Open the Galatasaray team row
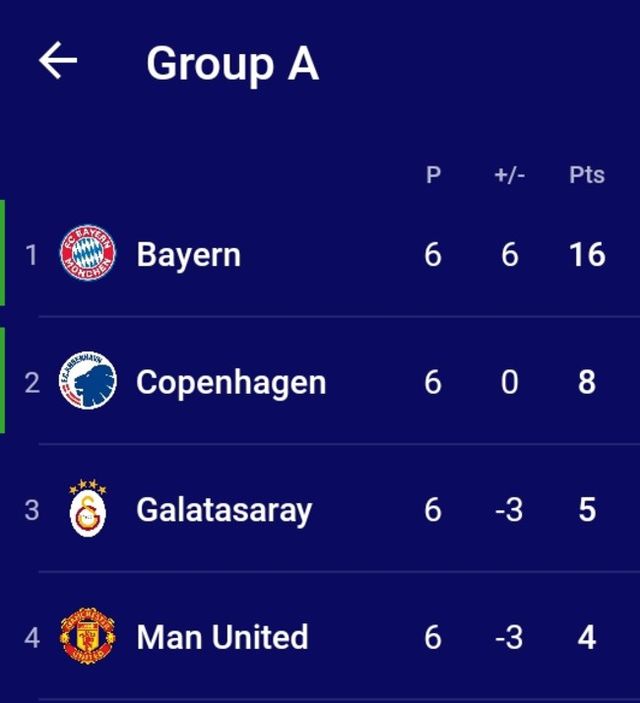 coord(224,510)
